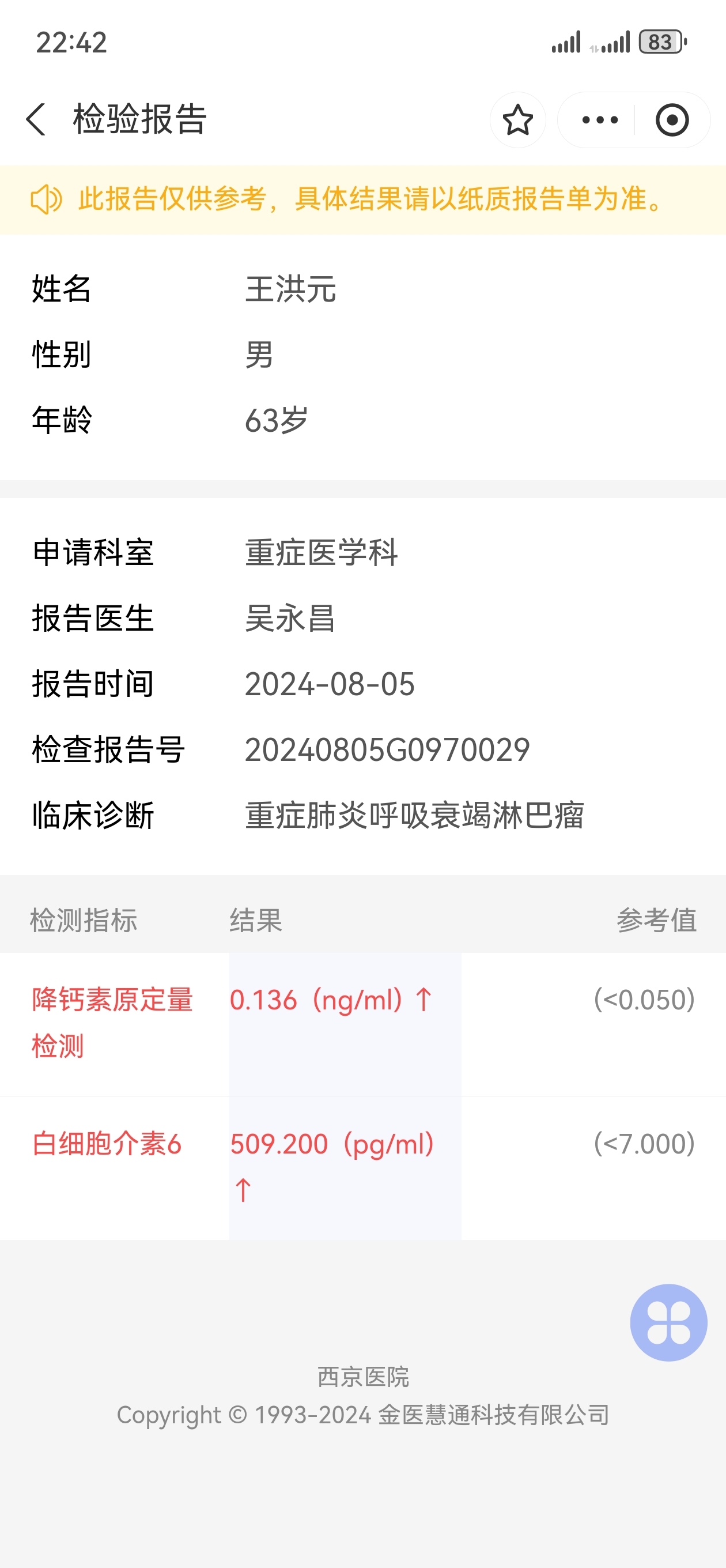This screenshot has width=726, height=1568.
Task: Add this mini program to favorites
Action: 517,120
